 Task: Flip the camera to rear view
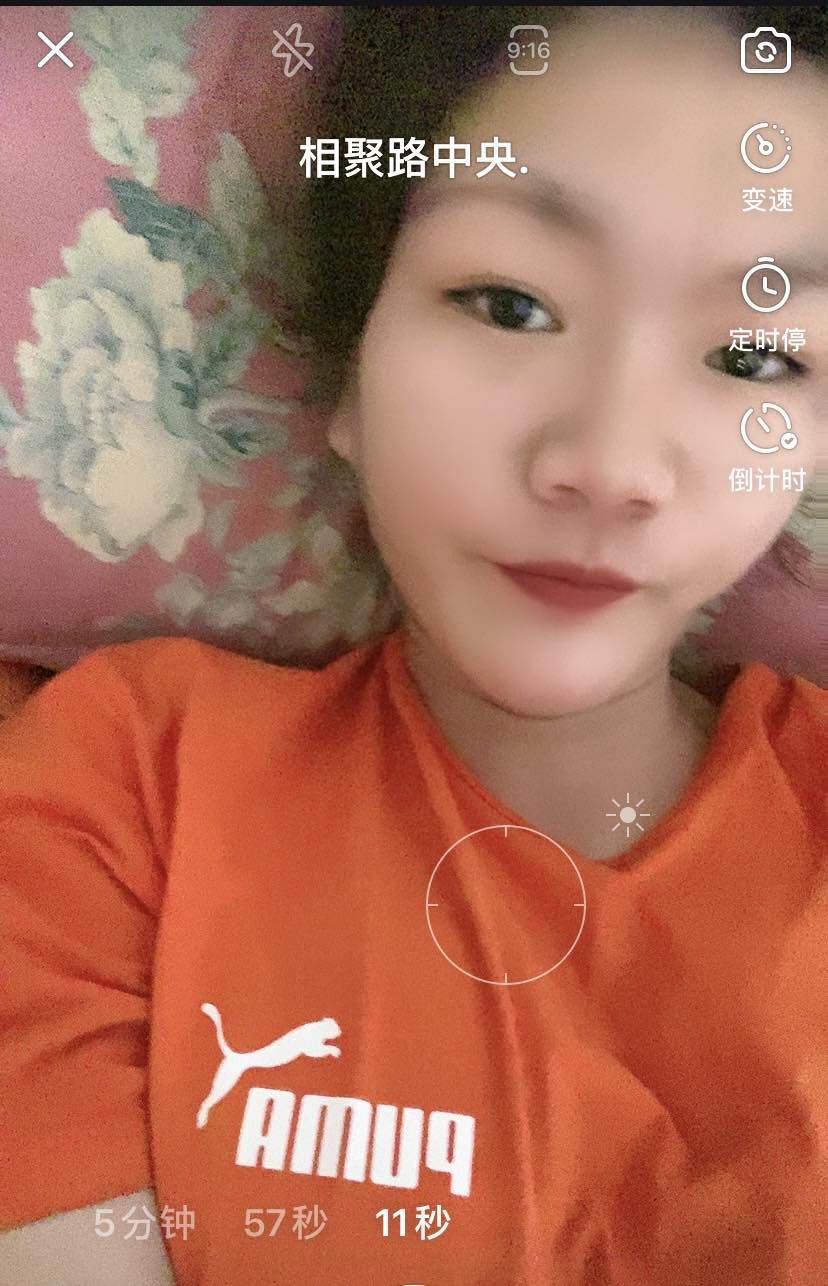point(766,50)
